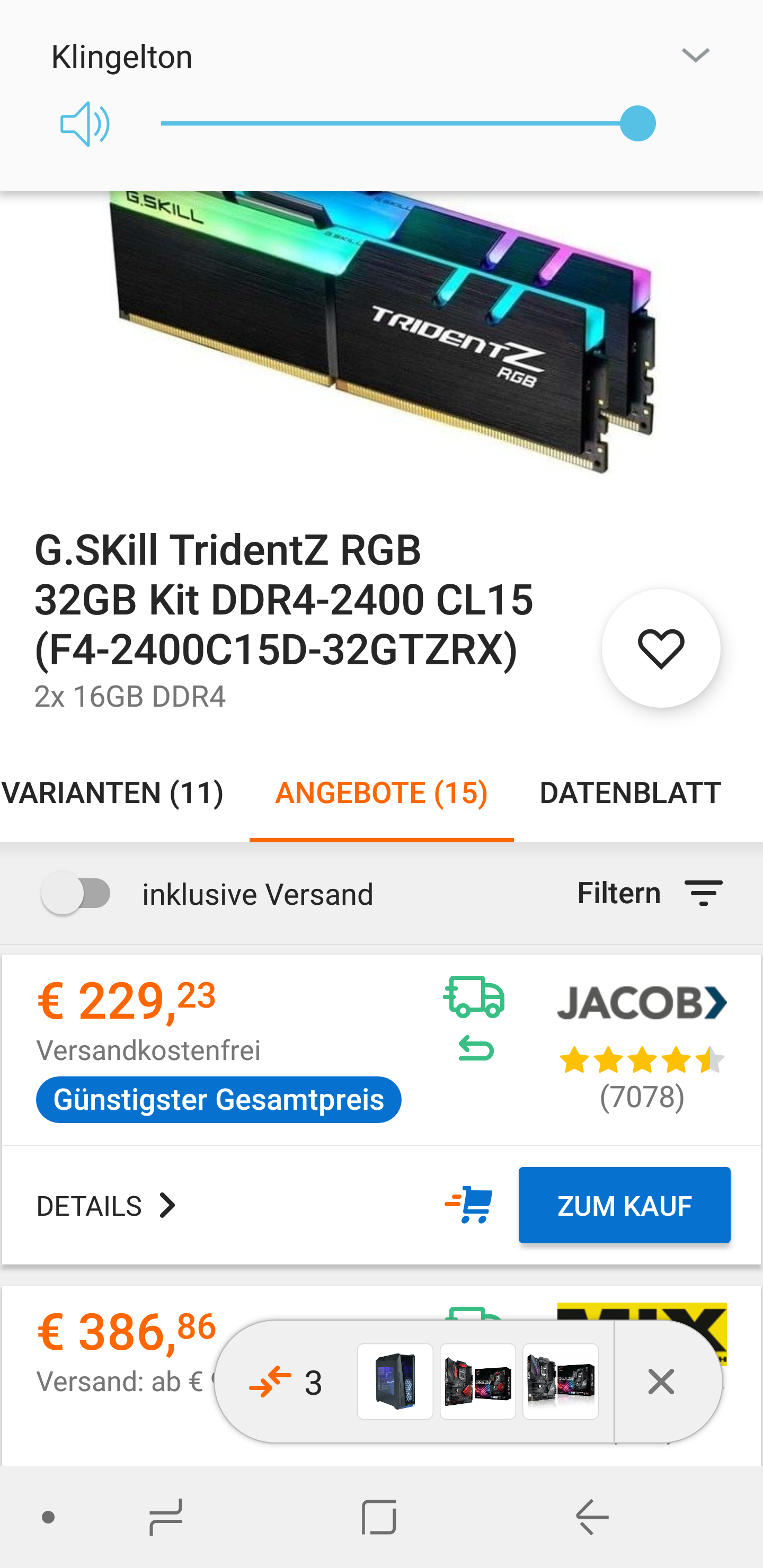Image resolution: width=763 pixels, height=1568 pixels.
Task: Open the comparison list with 3 items
Action: 287,1382
